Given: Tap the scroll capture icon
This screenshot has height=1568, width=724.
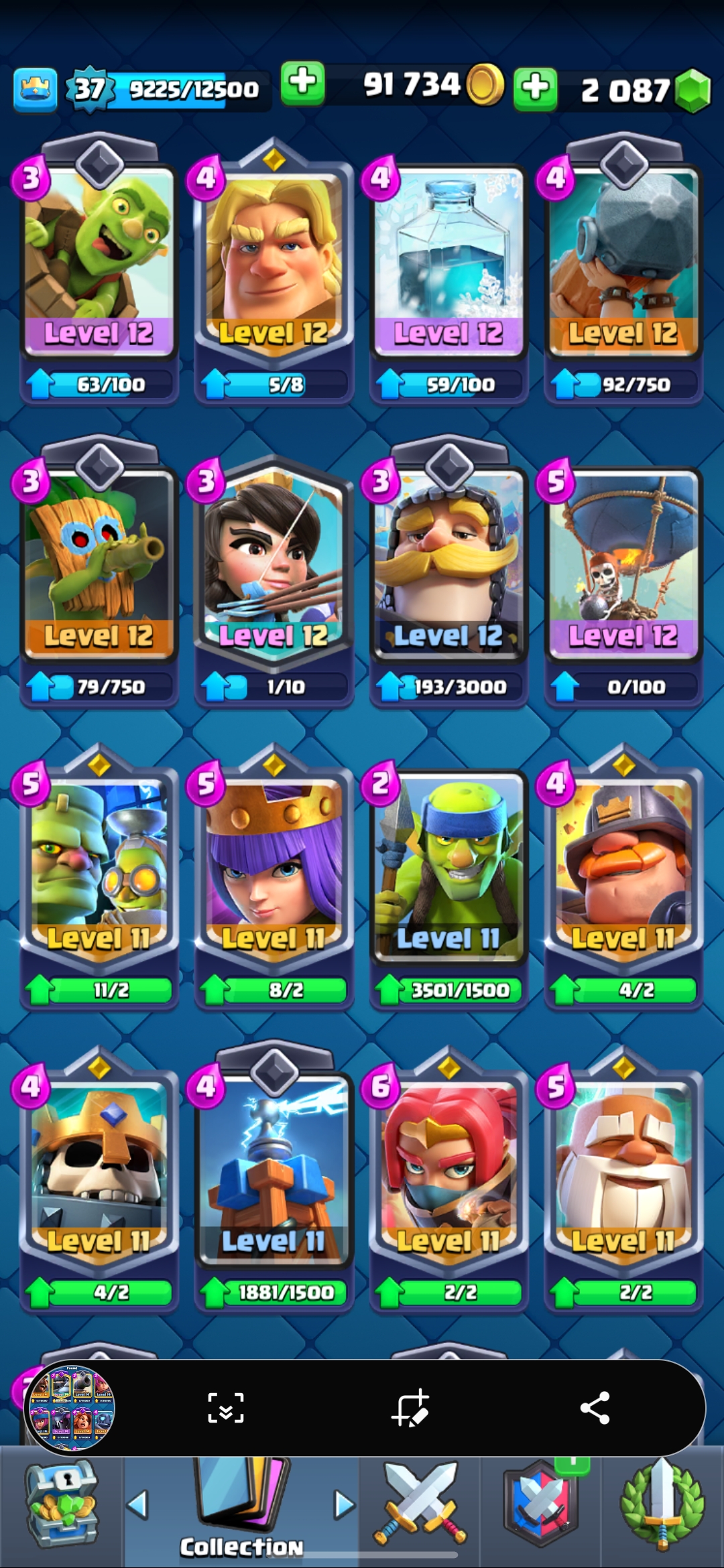Looking at the screenshot, I should [x=225, y=1408].
